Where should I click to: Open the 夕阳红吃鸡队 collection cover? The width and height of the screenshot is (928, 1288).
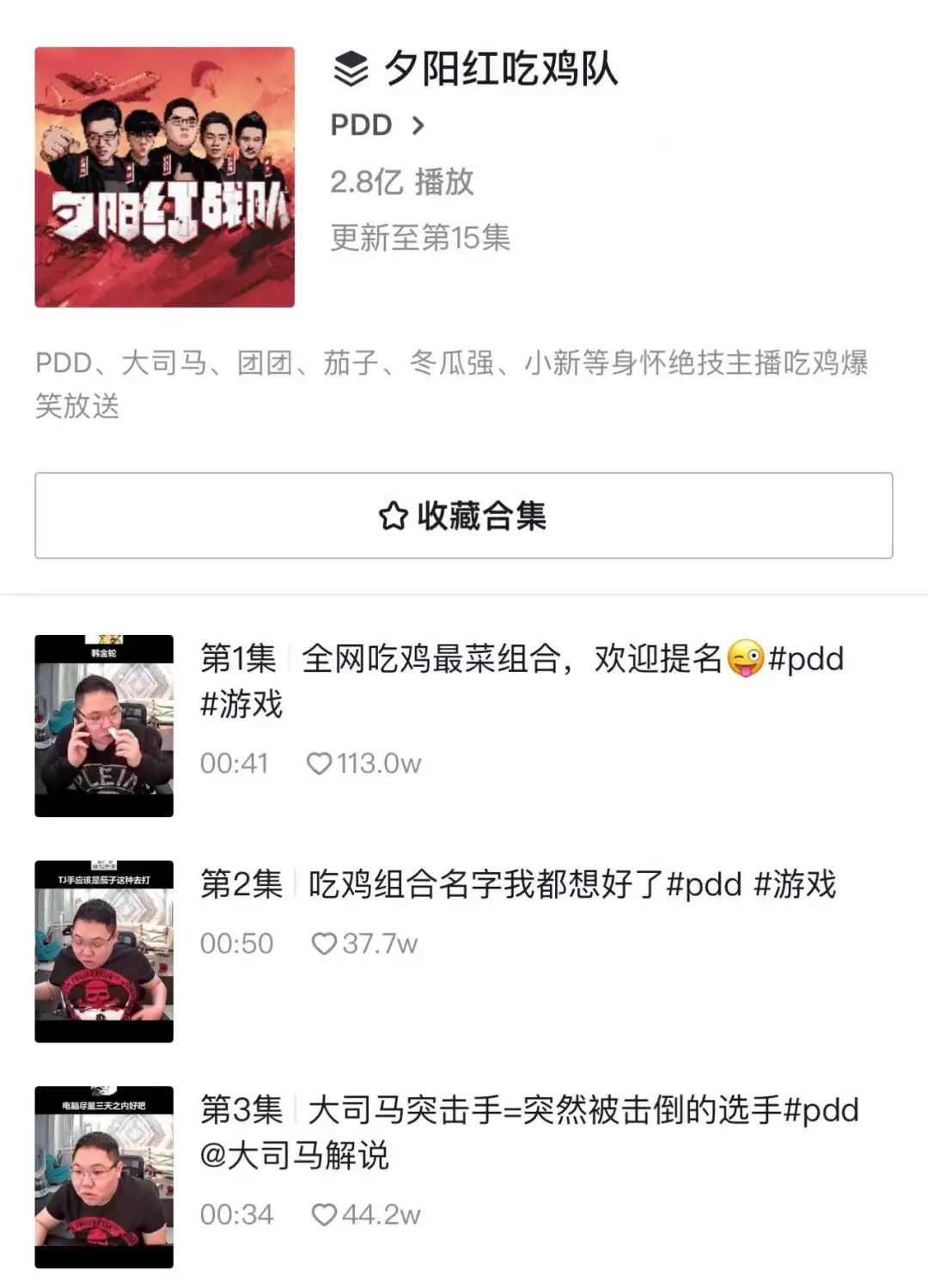[x=164, y=177]
